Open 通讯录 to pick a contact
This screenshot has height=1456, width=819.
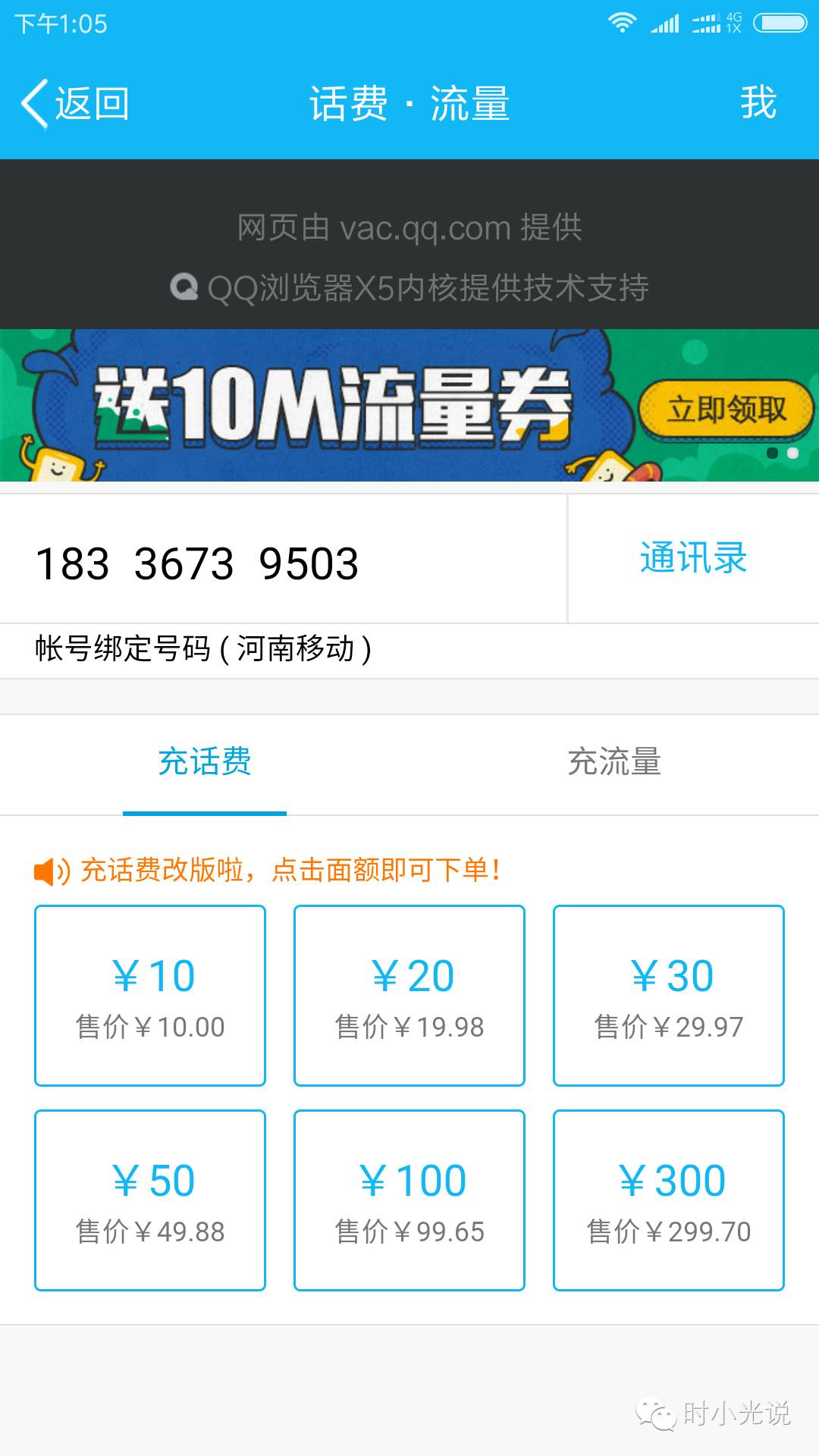[693, 559]
